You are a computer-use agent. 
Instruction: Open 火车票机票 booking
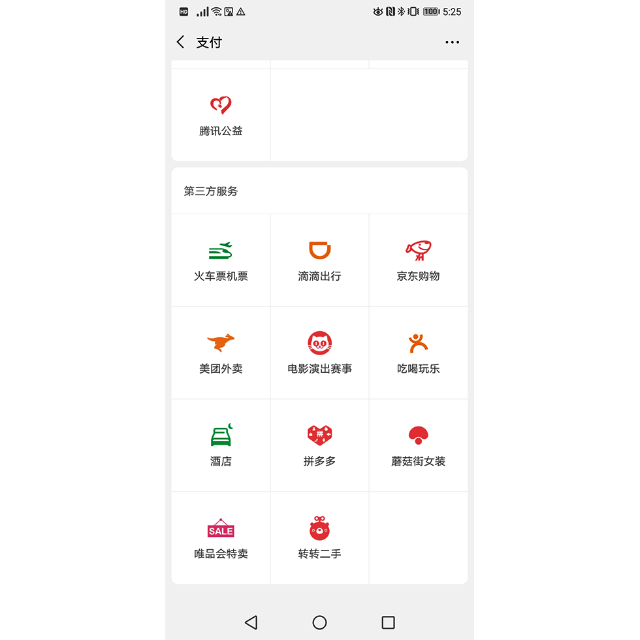[x=221, y=260]
